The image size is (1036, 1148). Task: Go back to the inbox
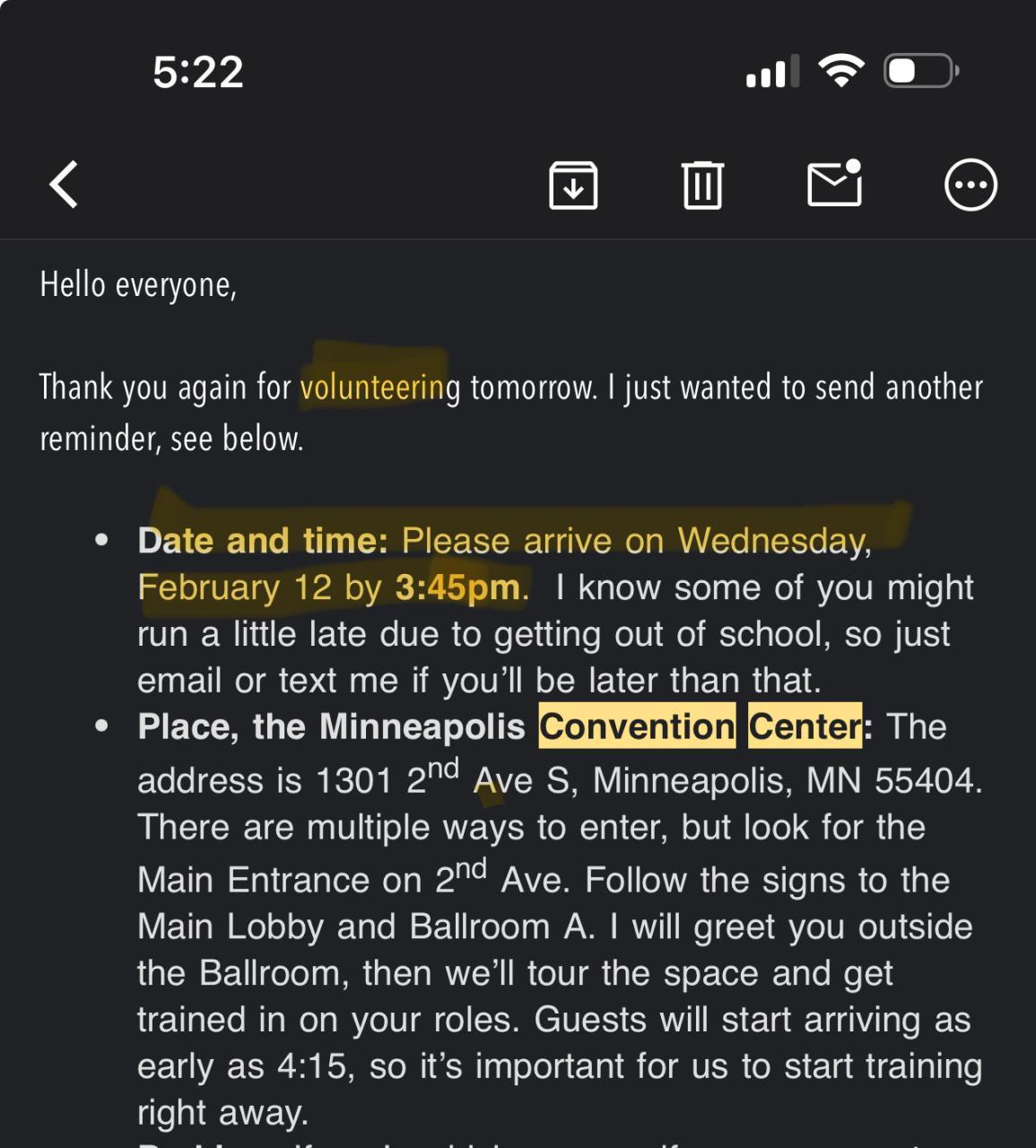click(x=65, y=185)
